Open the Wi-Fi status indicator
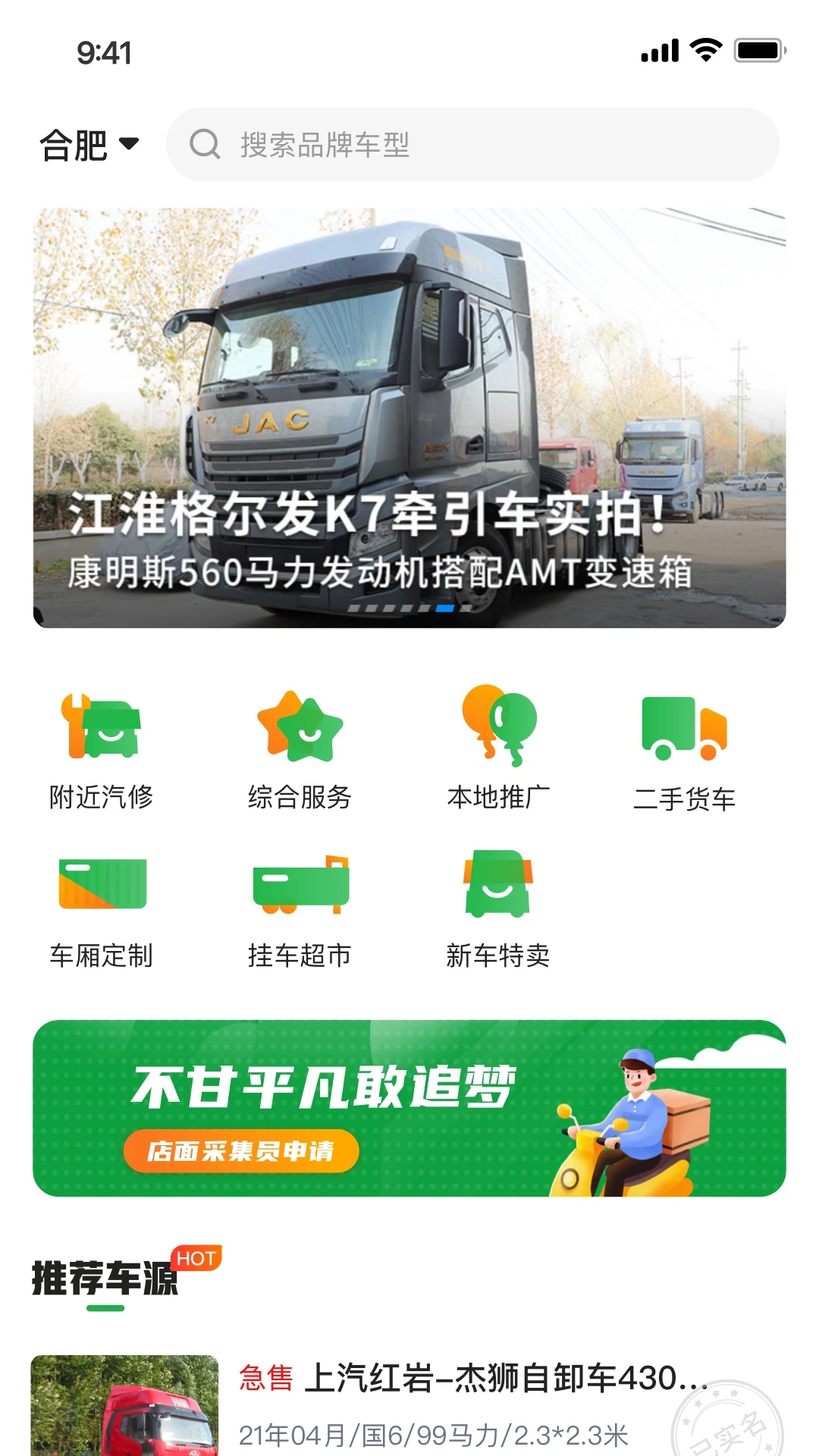Screen dimensions: 819x1456 705,51
